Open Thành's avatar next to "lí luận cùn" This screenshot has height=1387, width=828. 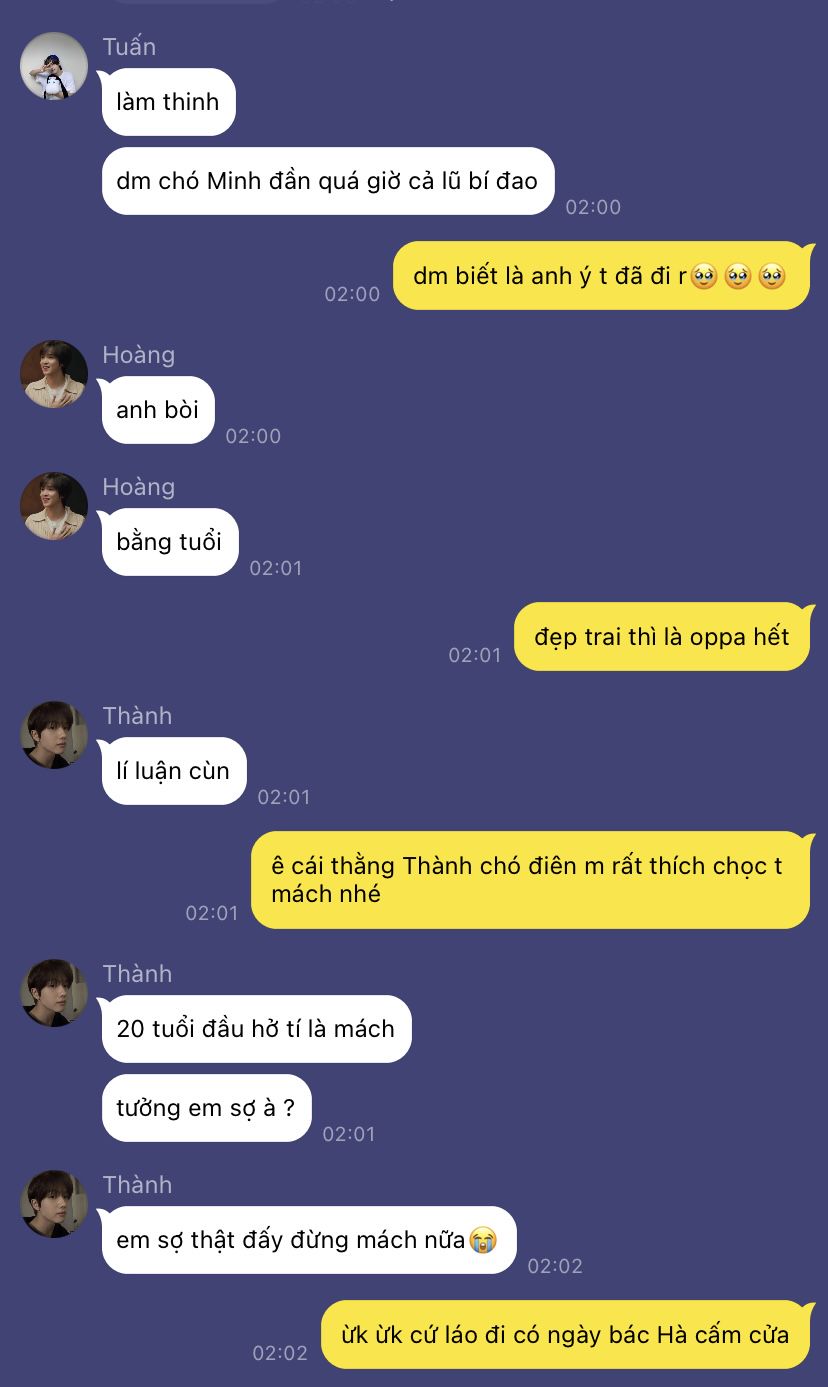click(54, 735)
